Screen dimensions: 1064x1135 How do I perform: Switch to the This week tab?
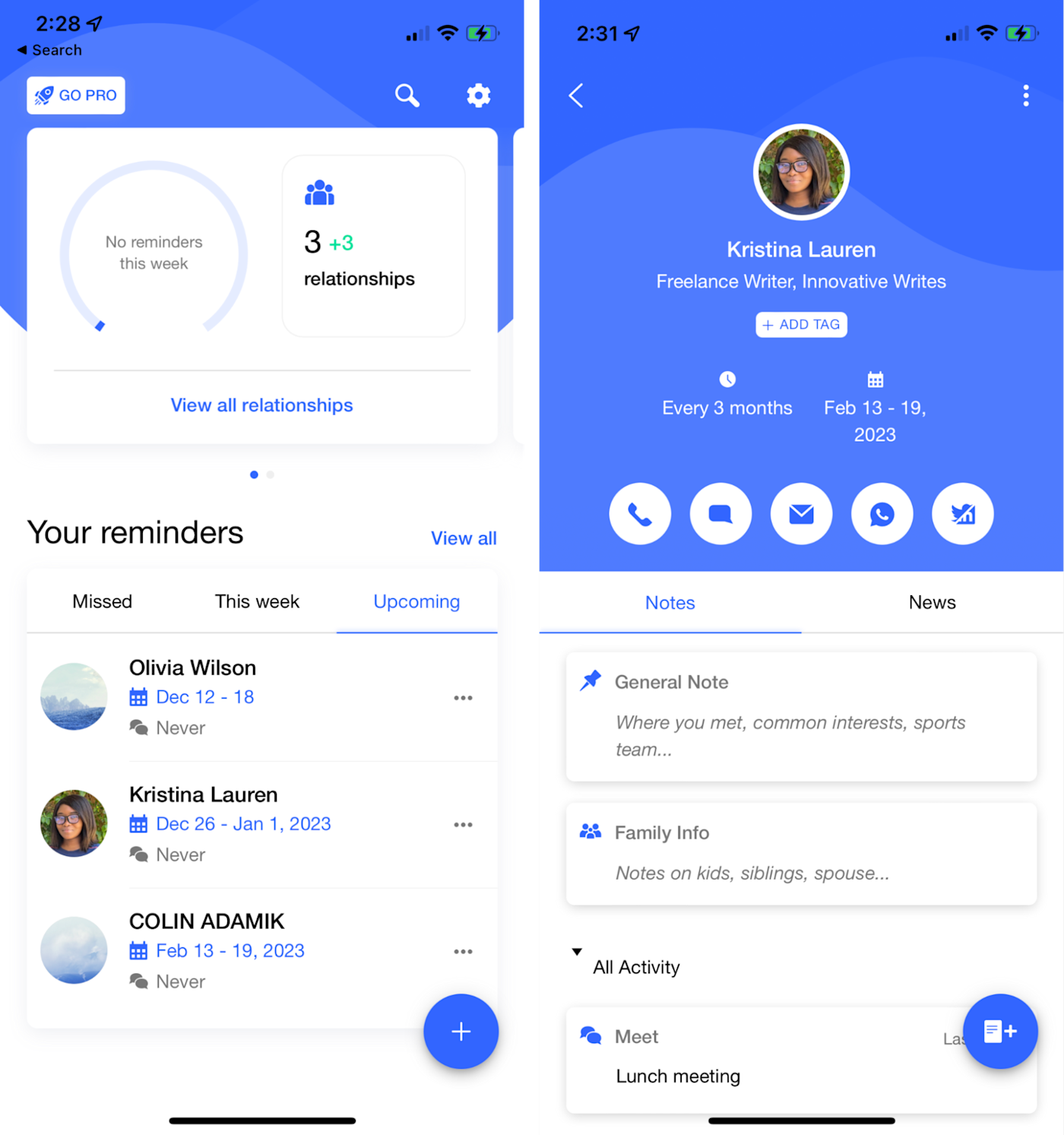[257, 601]
